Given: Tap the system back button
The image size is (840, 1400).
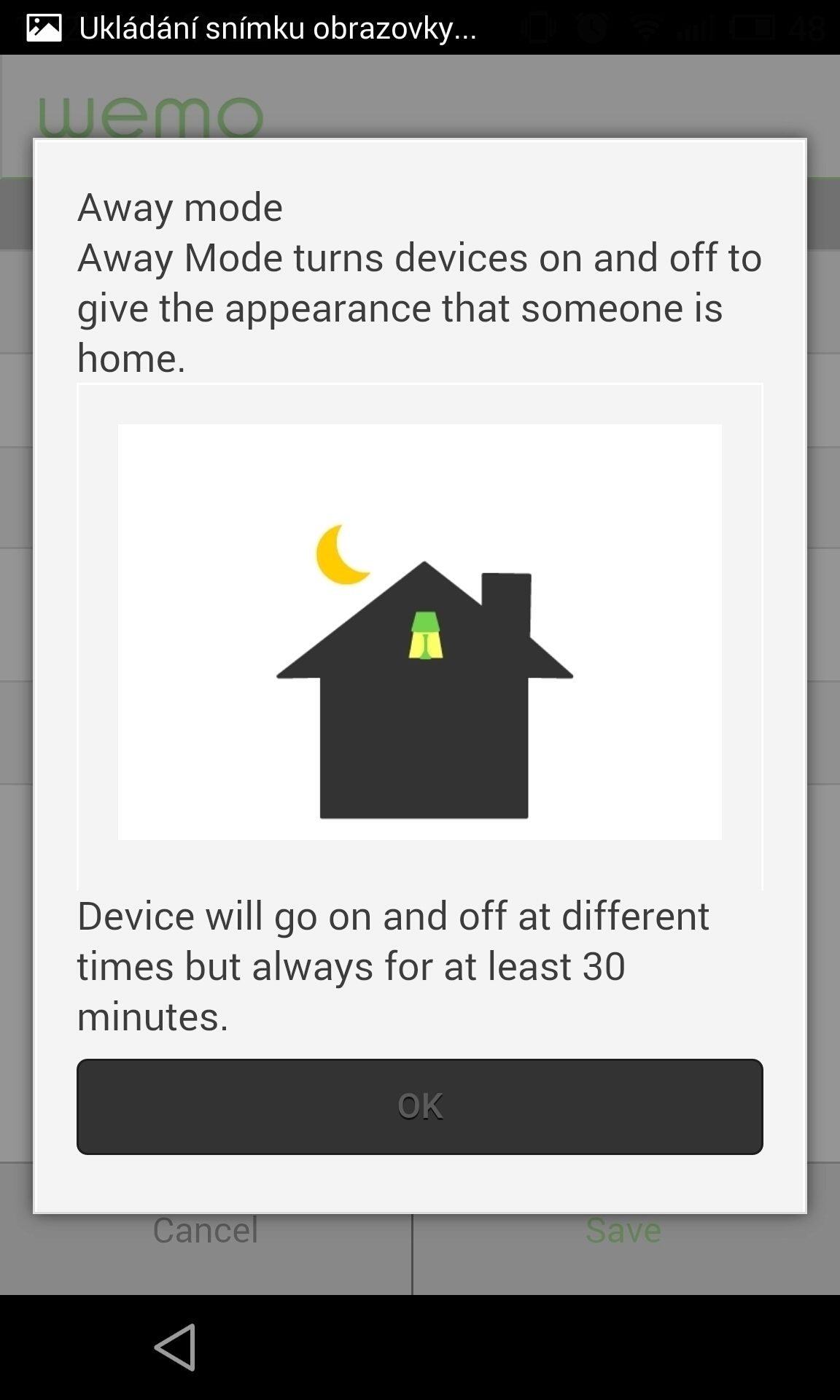Looking at the screenshot, I should pos(176,1347).
